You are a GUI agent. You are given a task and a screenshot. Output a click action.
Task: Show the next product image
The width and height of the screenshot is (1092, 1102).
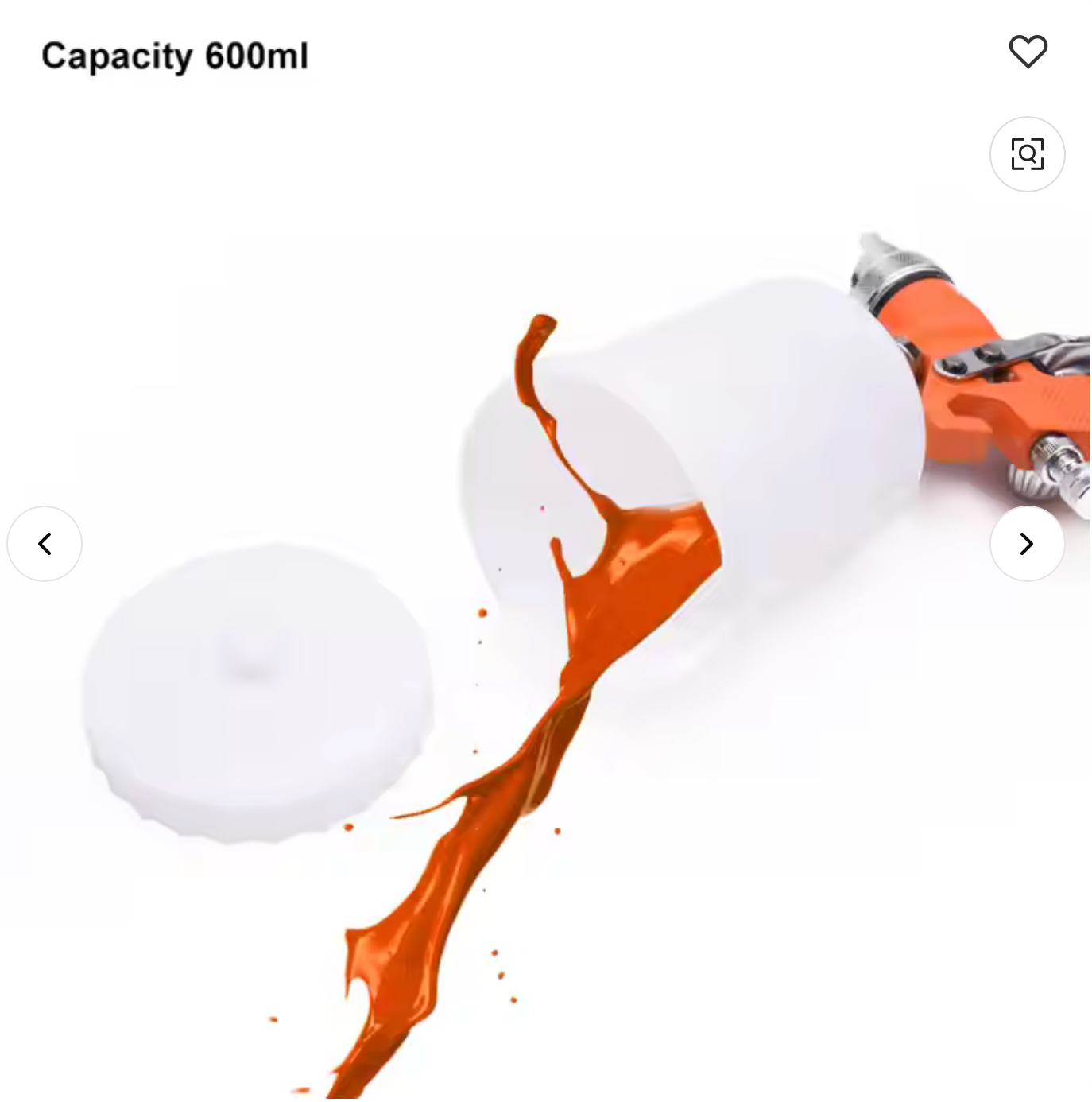pyautogui.click(x=1027, y=544)
